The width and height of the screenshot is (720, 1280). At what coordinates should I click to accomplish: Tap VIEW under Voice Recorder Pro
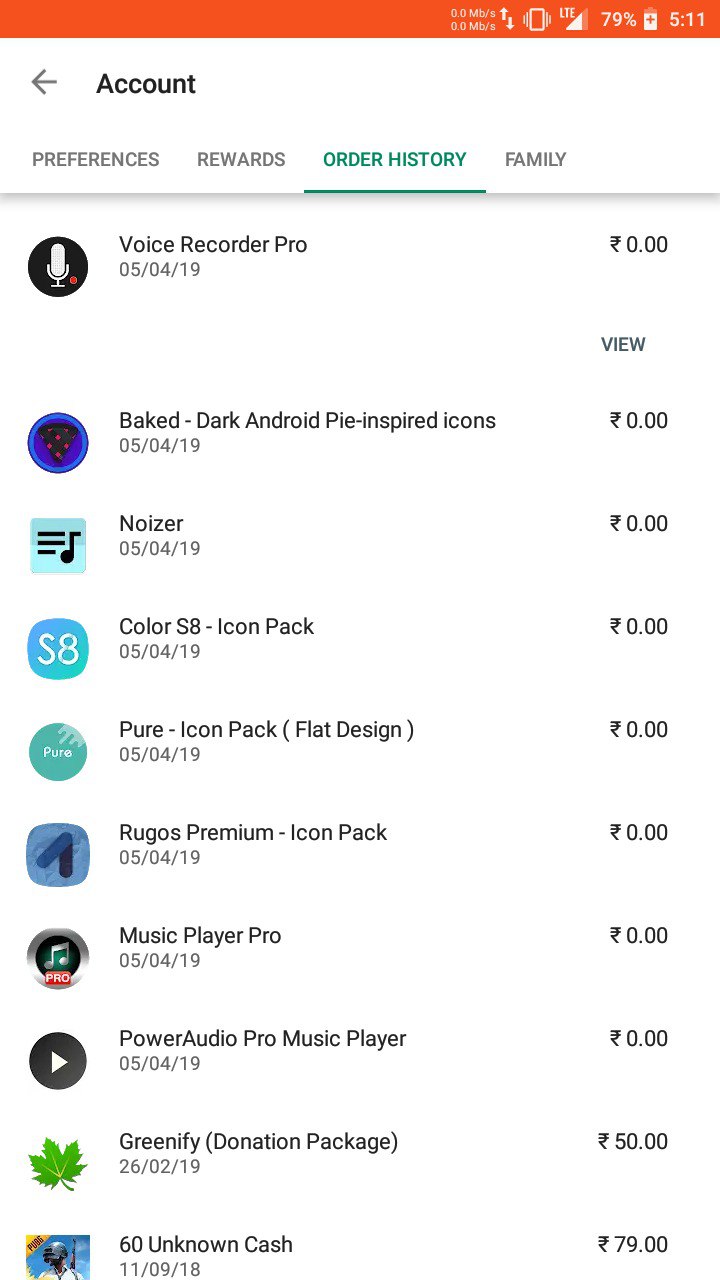coord(623,344)
